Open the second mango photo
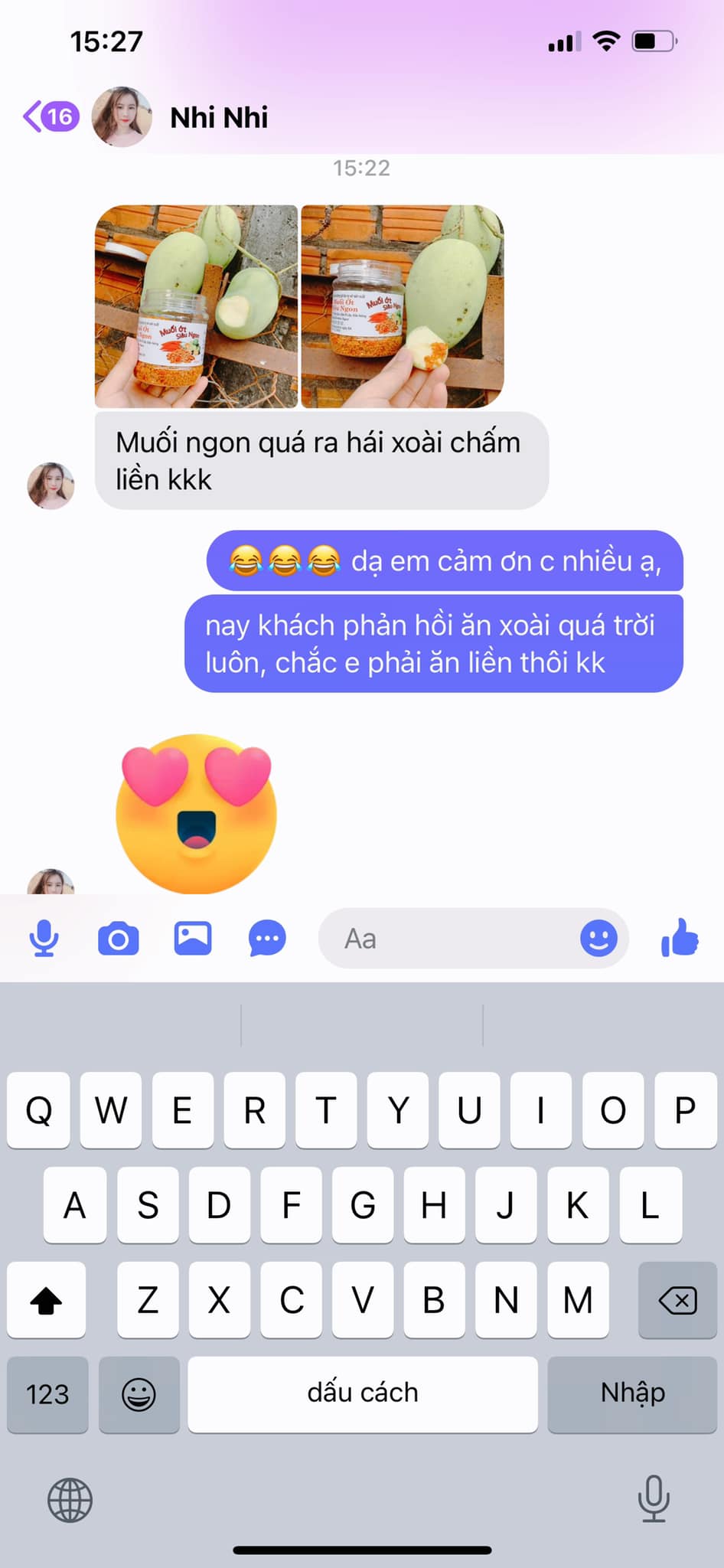The image size is (724, 1568). tap(403, 306)
